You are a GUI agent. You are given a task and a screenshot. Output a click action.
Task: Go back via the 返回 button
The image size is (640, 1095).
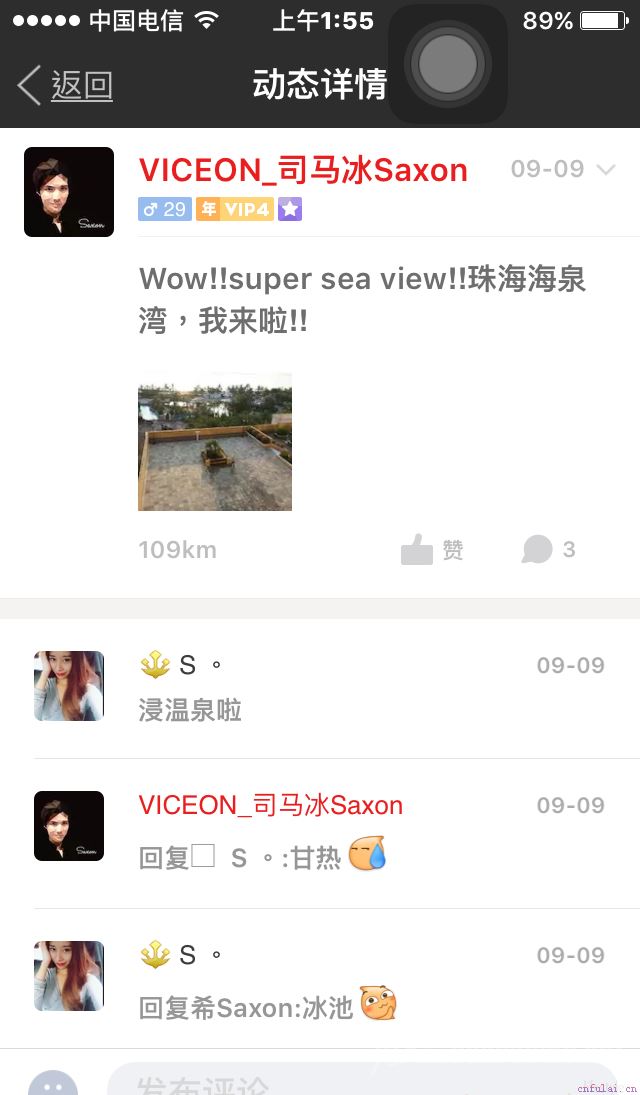[66, 86]
